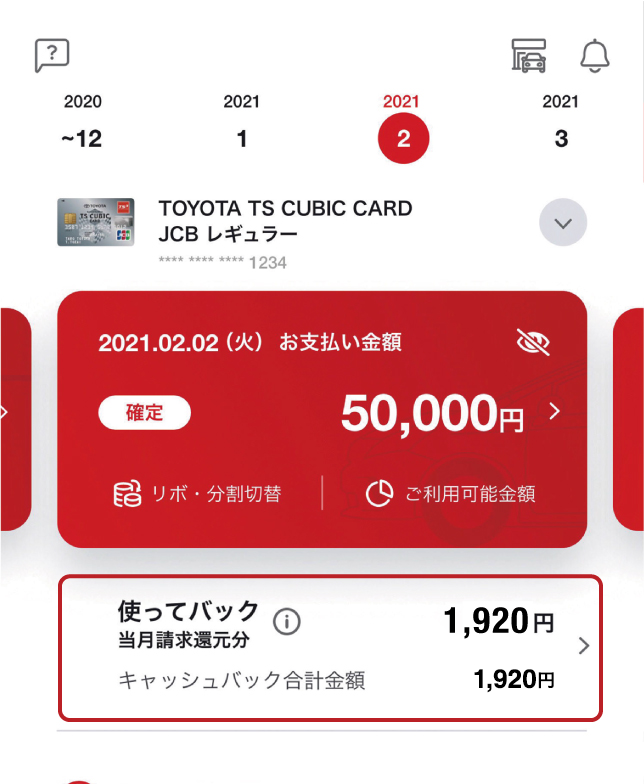This screenshot has height=784, width=644.
Task: Tap リボ・分割切替 option
Action: 198,493
